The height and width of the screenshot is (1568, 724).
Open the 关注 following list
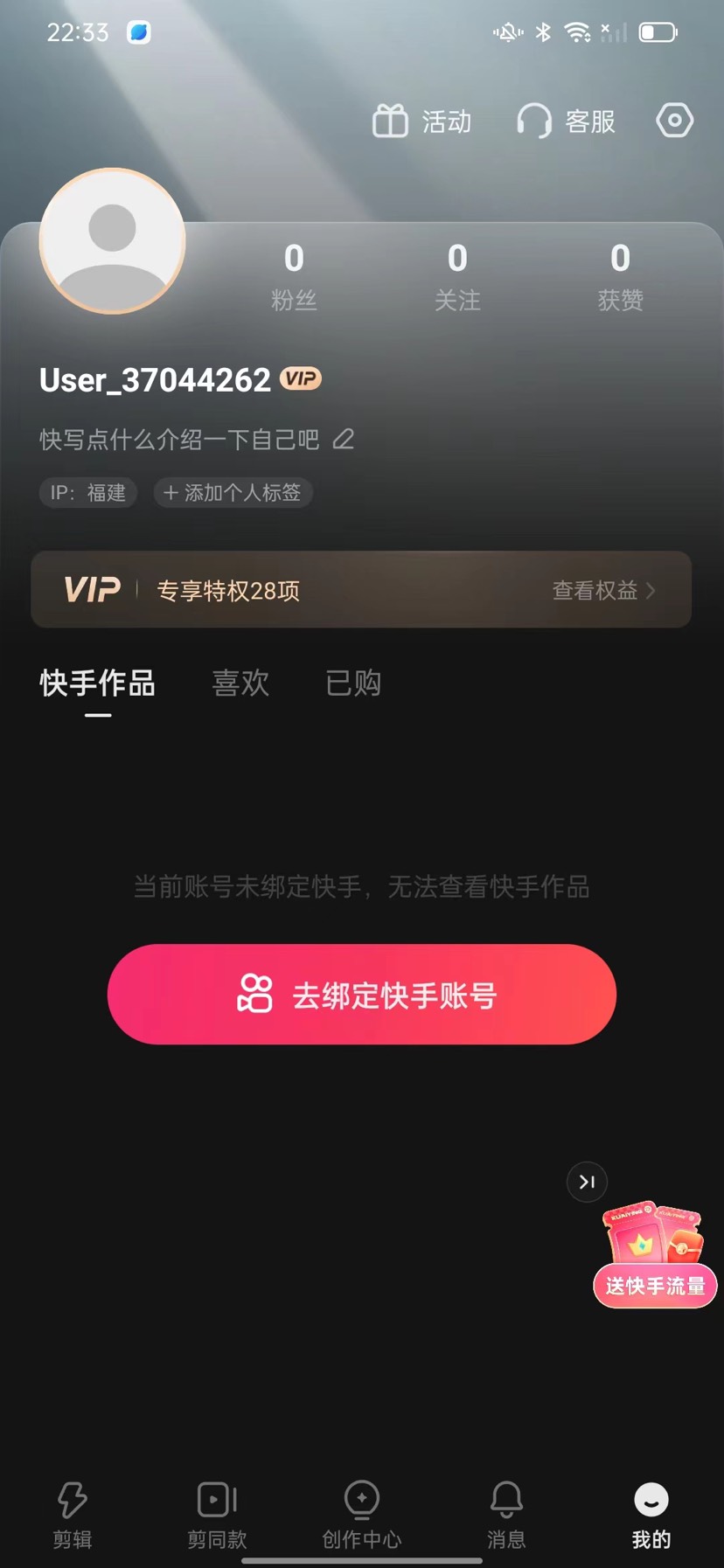click(457, 276)
